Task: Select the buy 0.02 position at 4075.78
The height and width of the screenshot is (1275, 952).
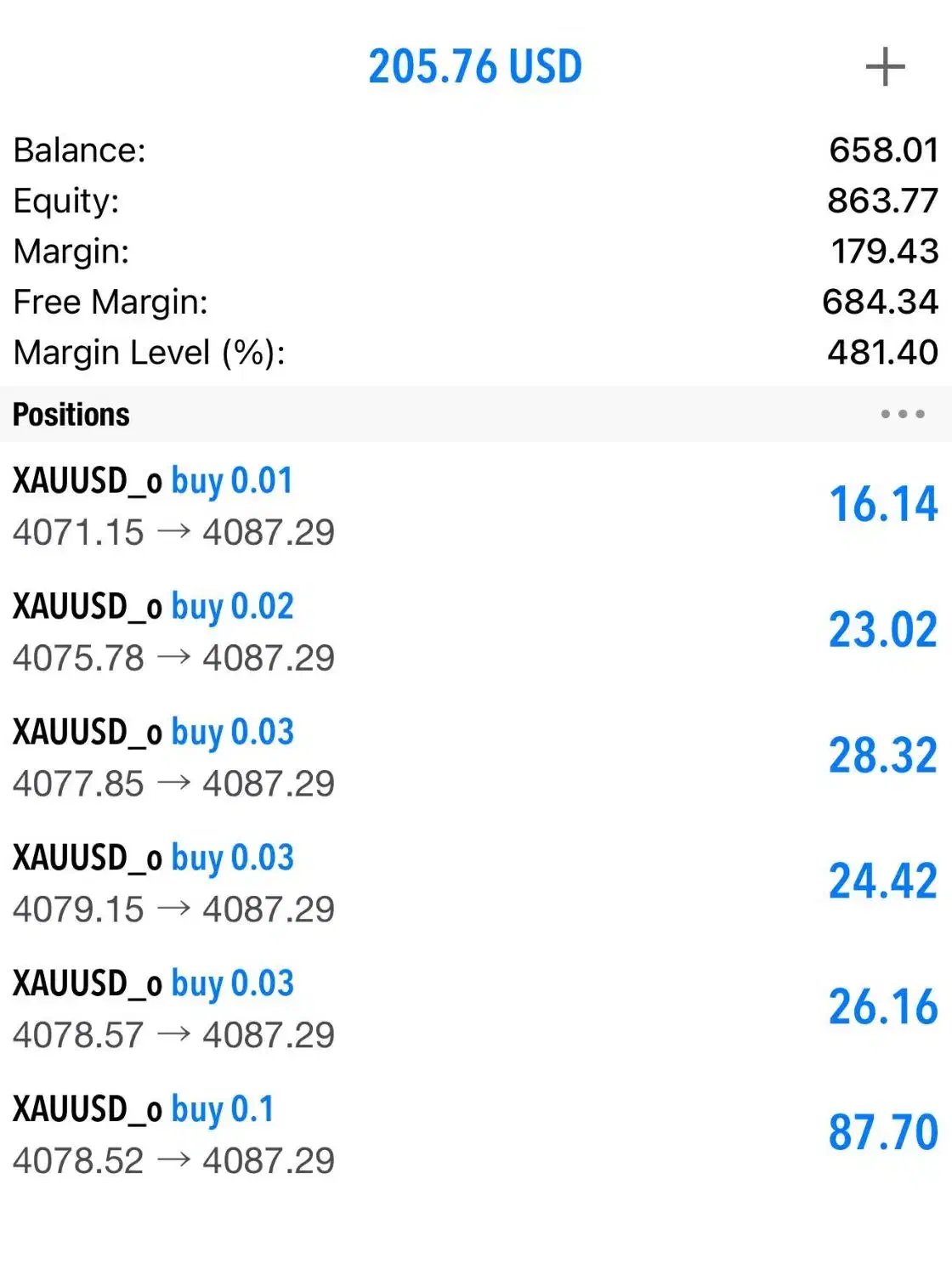Action: [x=476, y=632]
